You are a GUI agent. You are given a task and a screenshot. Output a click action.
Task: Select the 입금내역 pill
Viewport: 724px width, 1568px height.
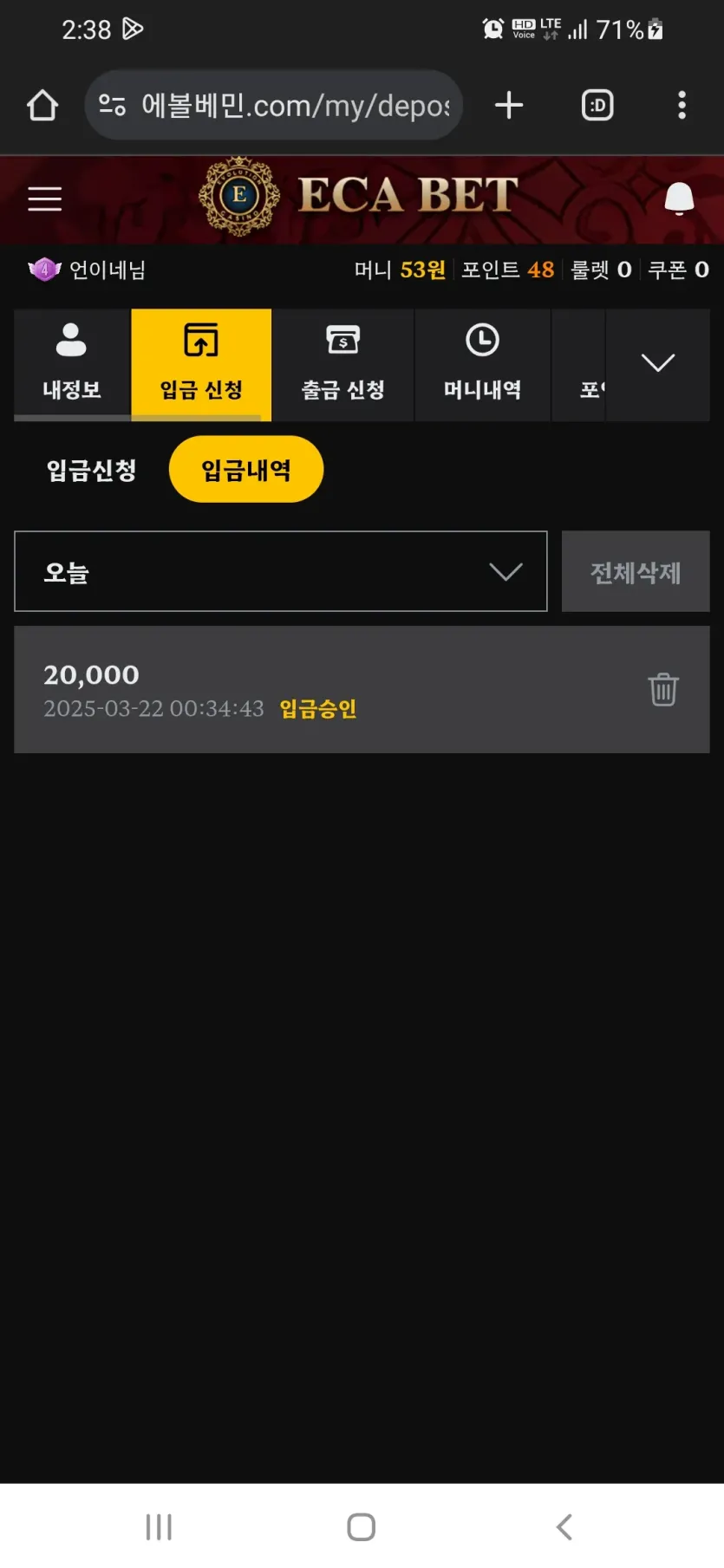pyautogui.click(x=246, y=470)
